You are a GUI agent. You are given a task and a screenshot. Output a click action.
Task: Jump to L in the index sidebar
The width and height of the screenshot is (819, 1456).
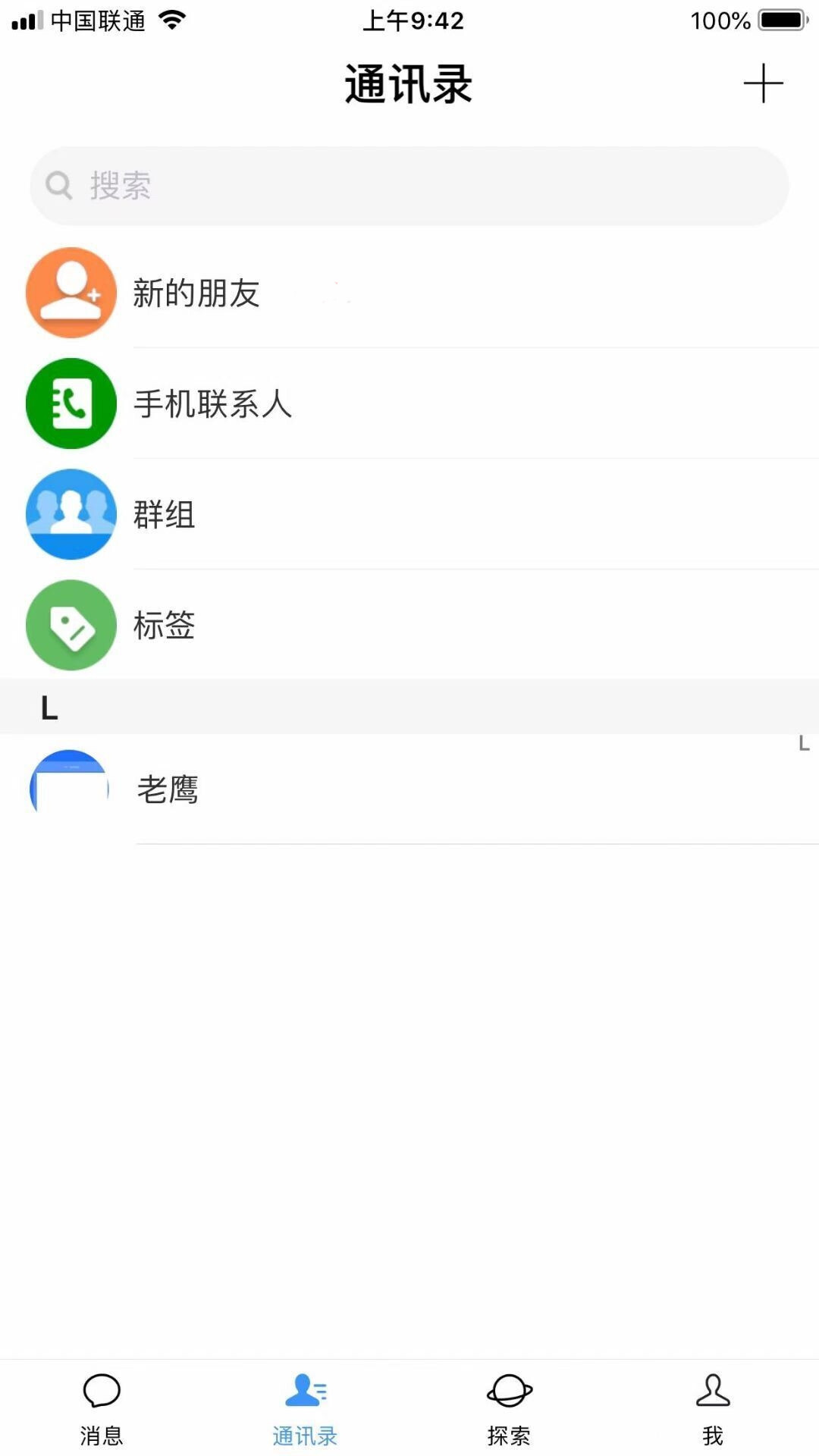[x=804, y=744]
